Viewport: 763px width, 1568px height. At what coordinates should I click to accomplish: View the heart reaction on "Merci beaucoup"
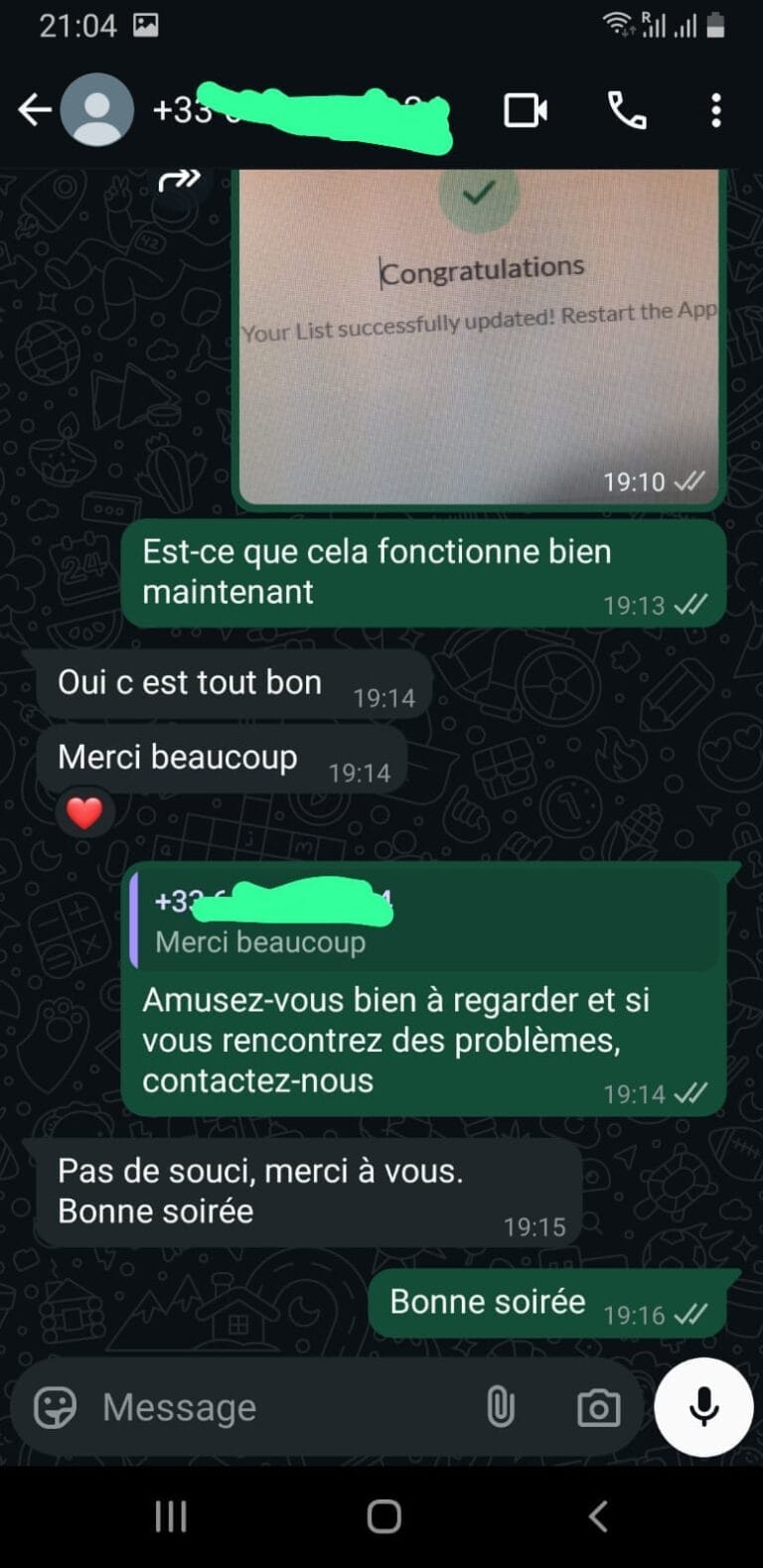(84, 813)
